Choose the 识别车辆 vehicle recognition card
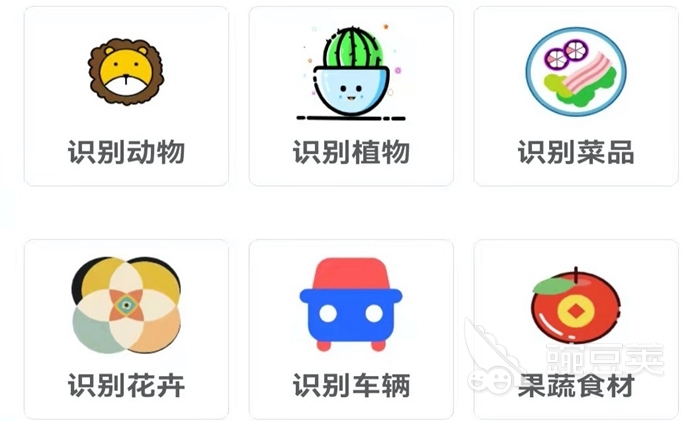This screenshot has width=700, height=421. [x=351, y=328]
